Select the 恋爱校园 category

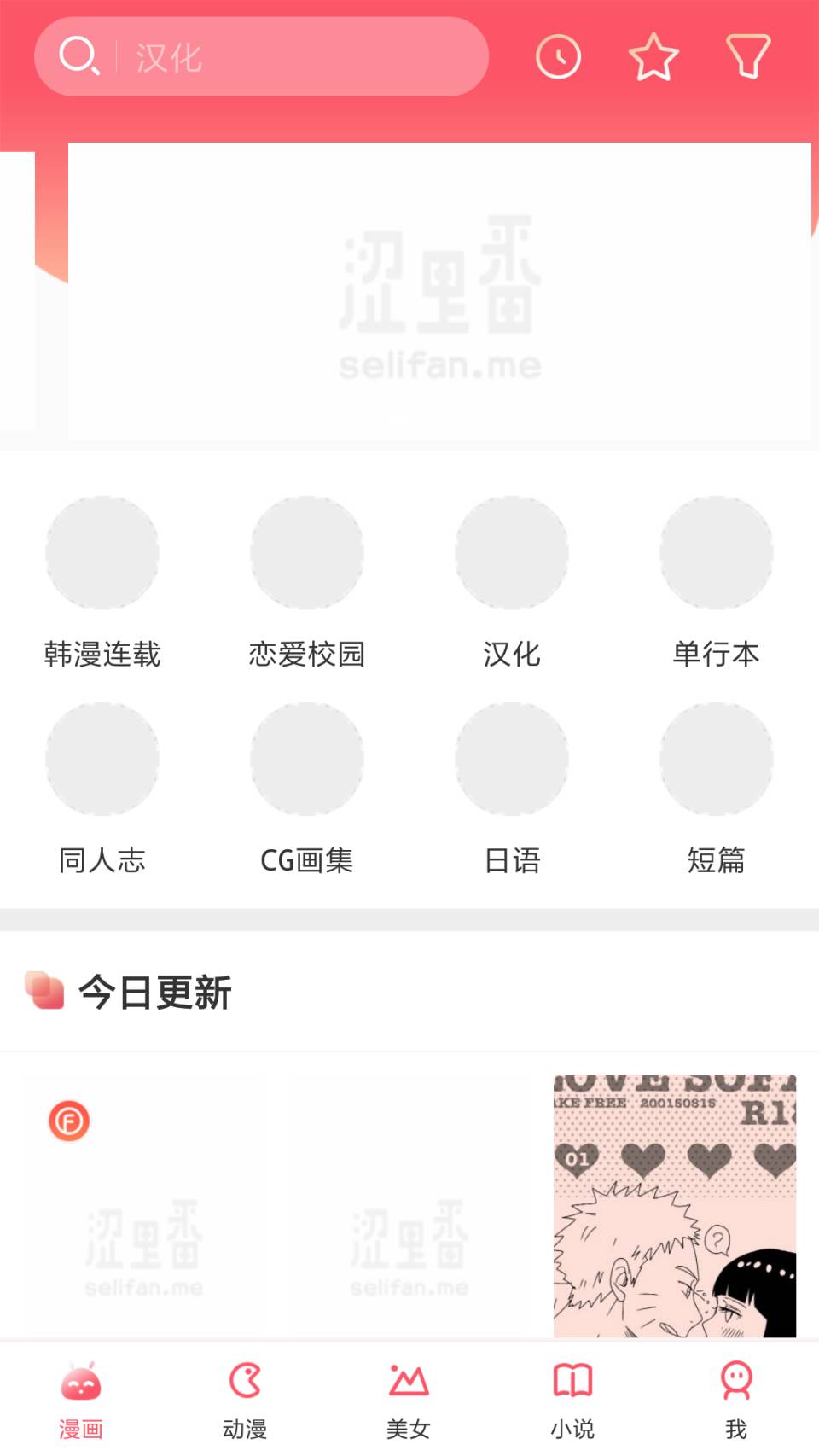(307, 553)
